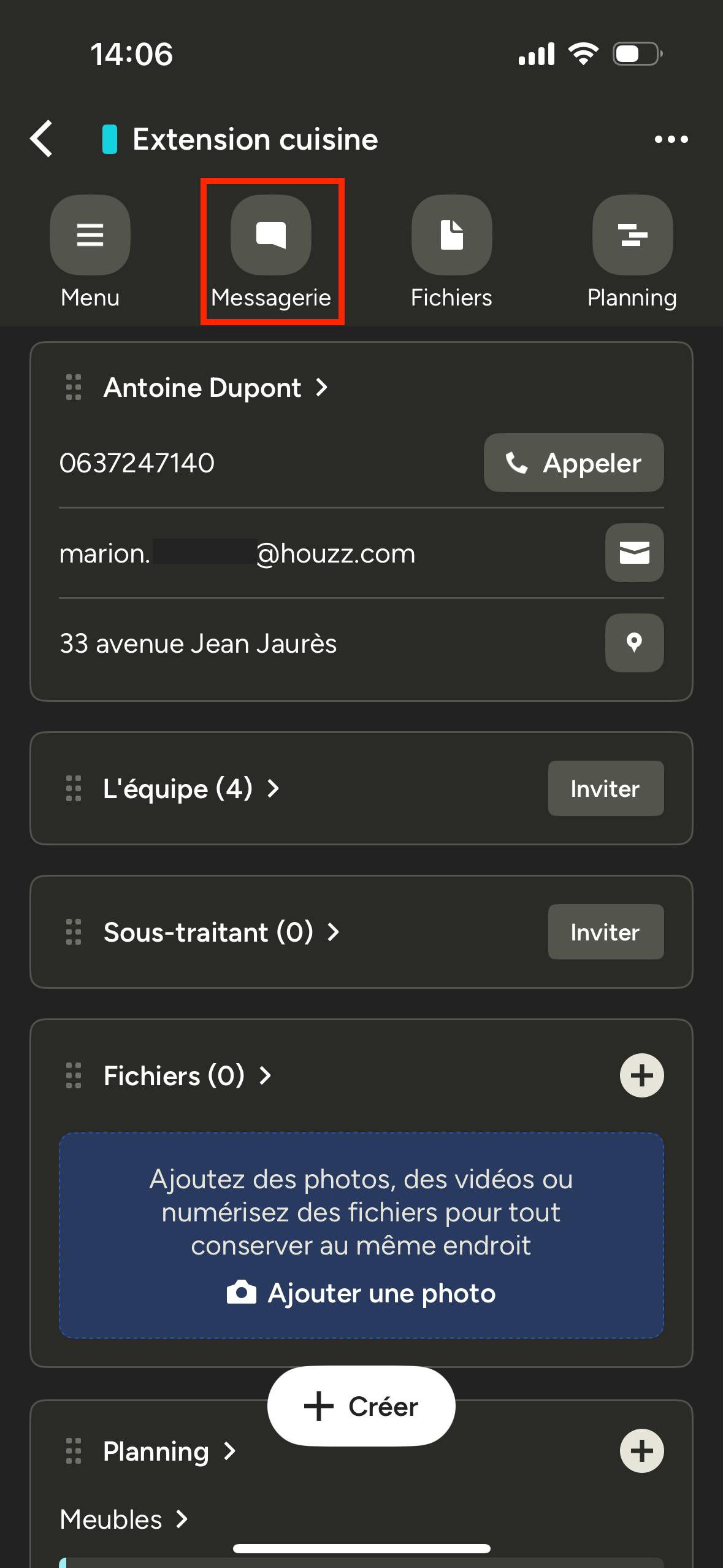Image resolution: width=723 pixels, height=1568 pixels.
Task: Add a file with plus icon
Action: [641, 1075]
